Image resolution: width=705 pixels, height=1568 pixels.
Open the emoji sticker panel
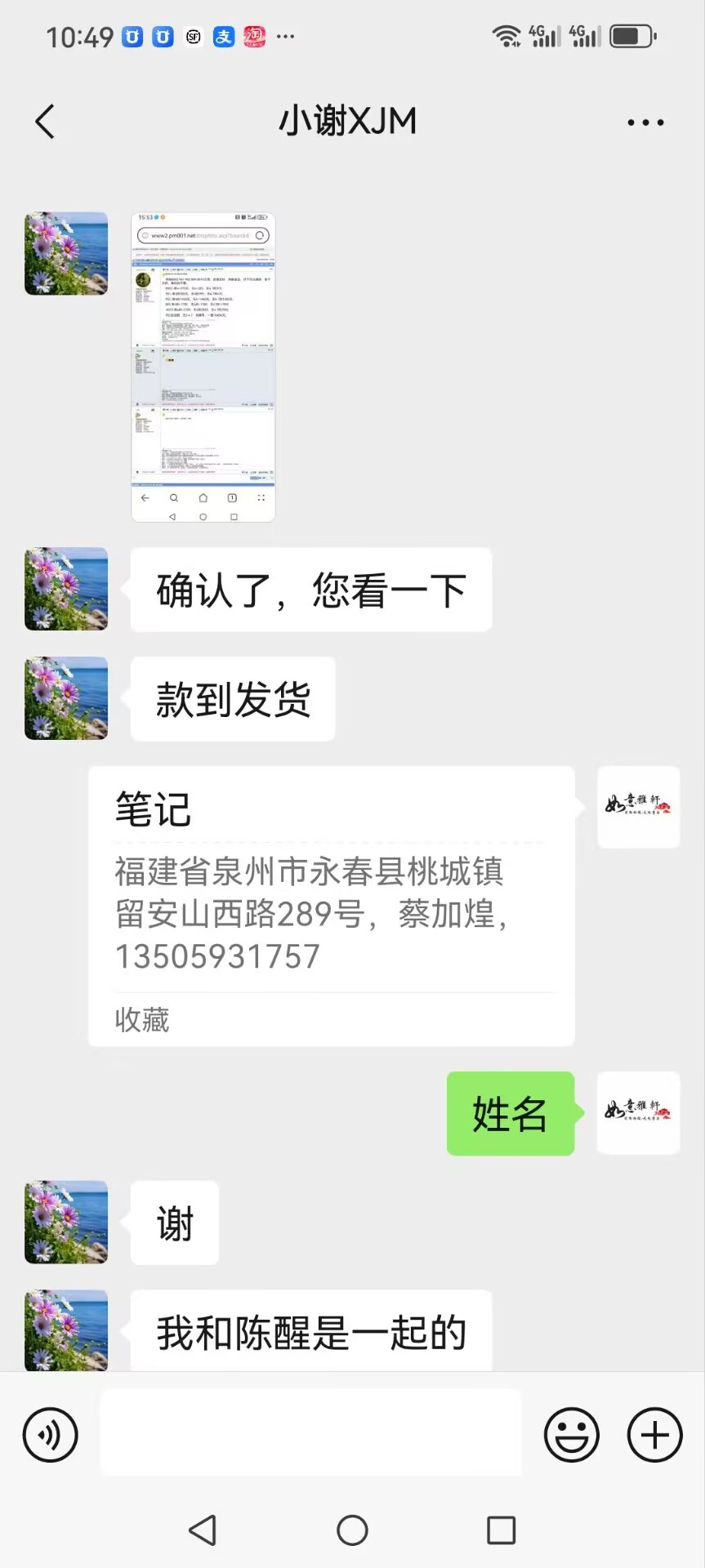click(x=572, y=1435)
